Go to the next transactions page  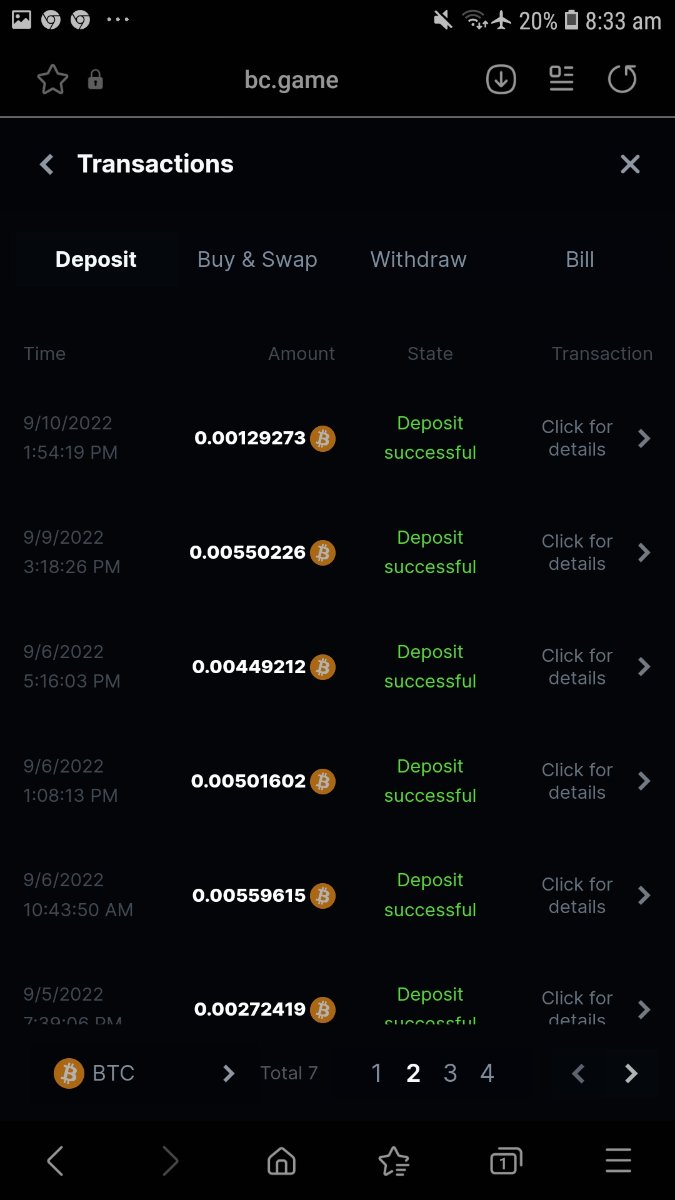pos(631,1073)
